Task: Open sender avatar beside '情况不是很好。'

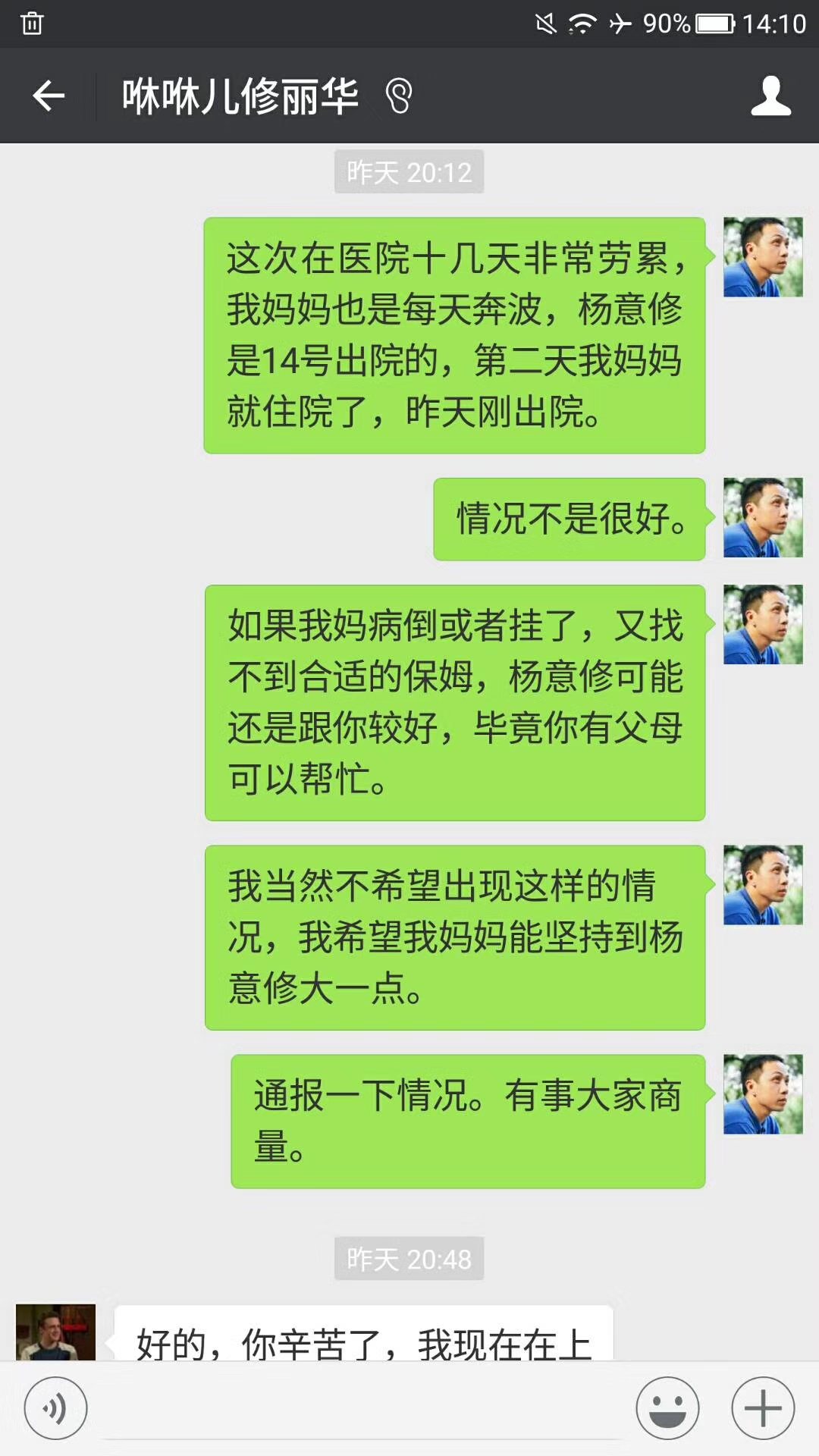Action: tap(763, 517)
